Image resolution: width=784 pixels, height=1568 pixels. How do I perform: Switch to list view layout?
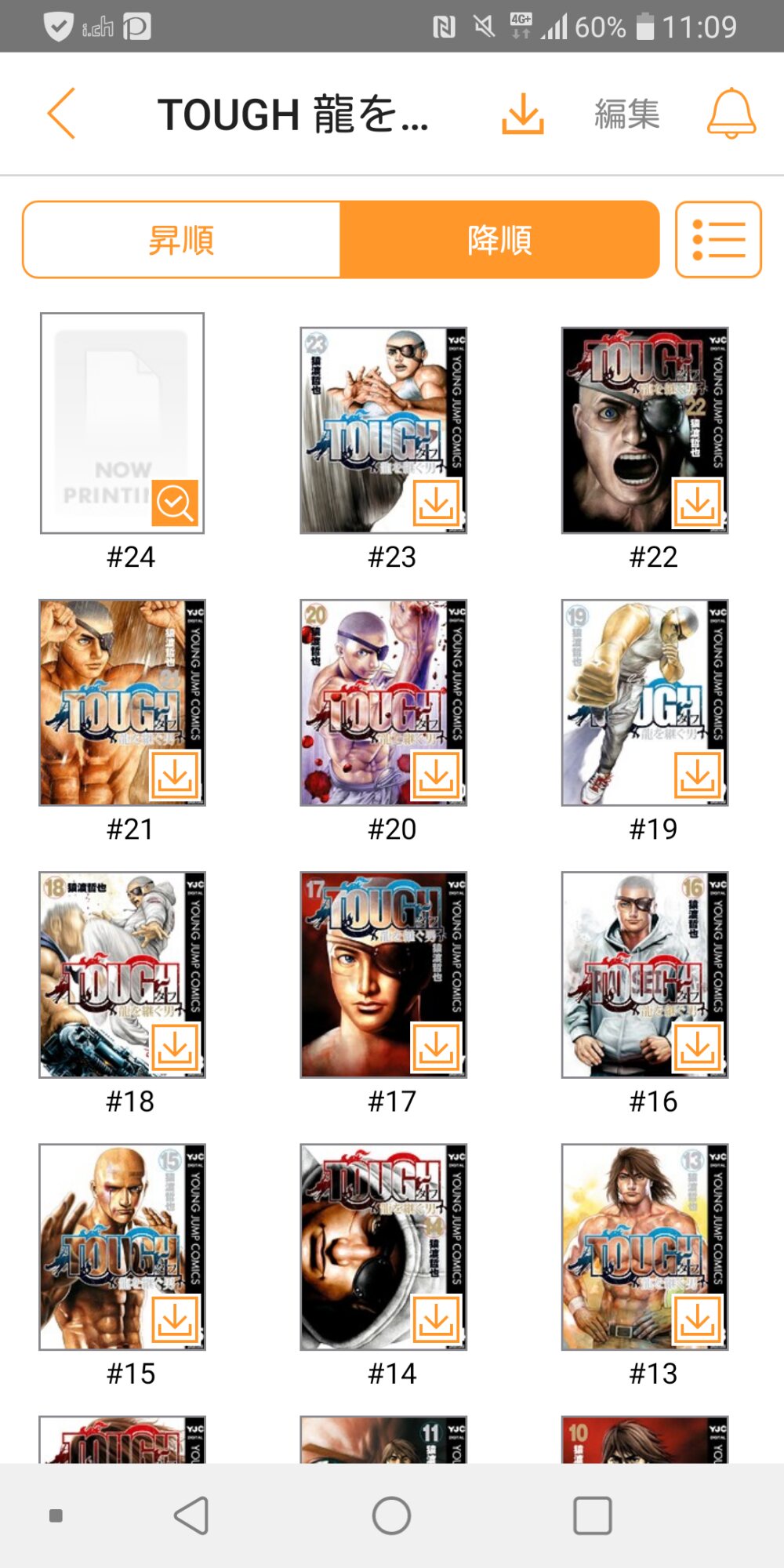(718, 240)
